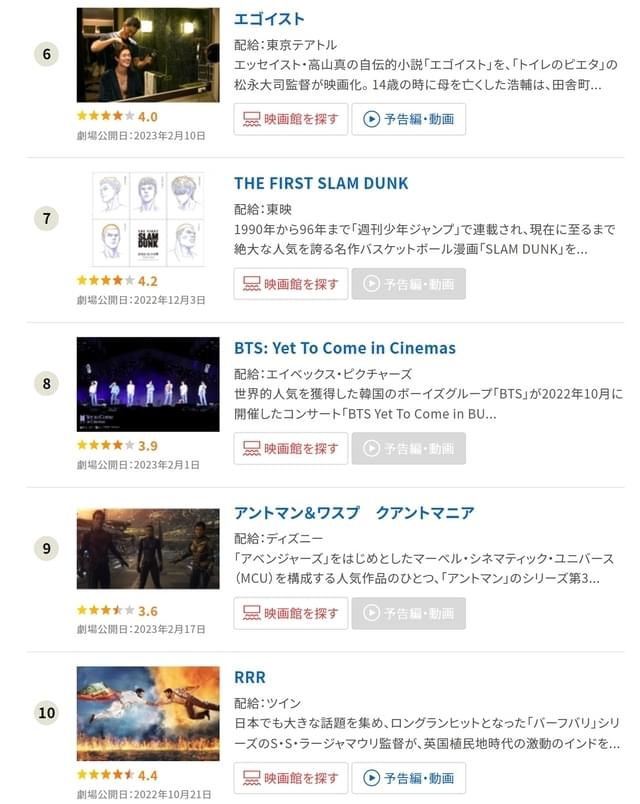Open BTS: Yet To Come in Cinemas link

(x=344, y=348)
